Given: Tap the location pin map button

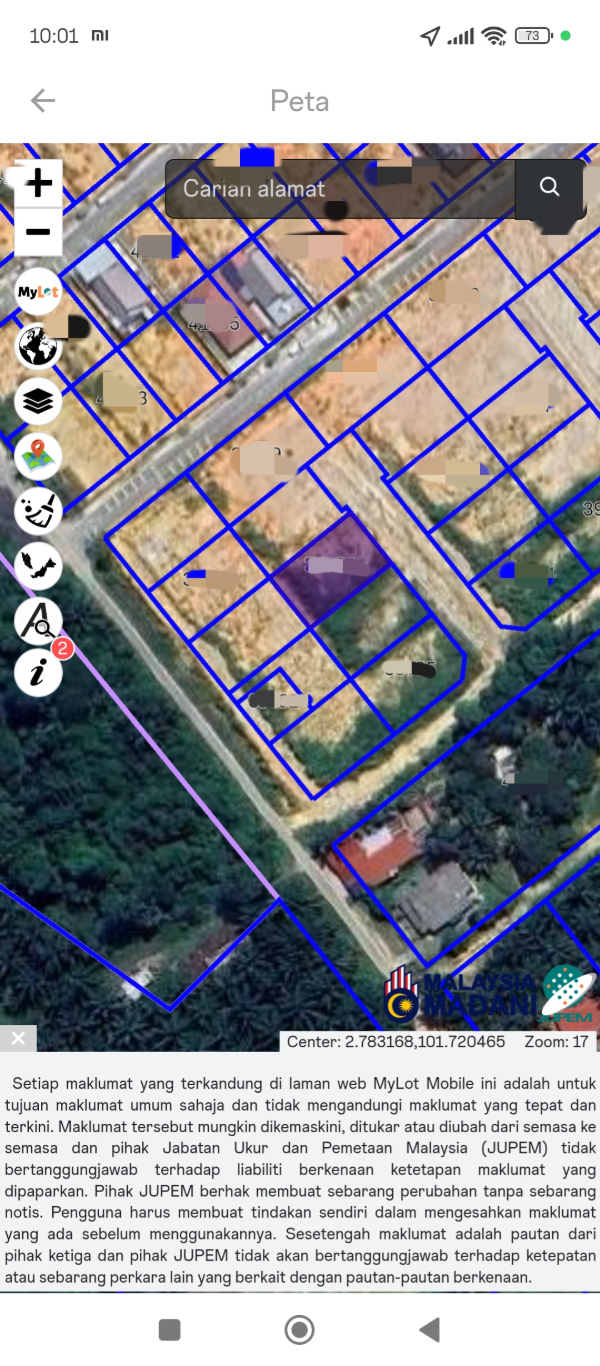Looking at the screenshot, I should pyautogui.click(x=38, y=456).
